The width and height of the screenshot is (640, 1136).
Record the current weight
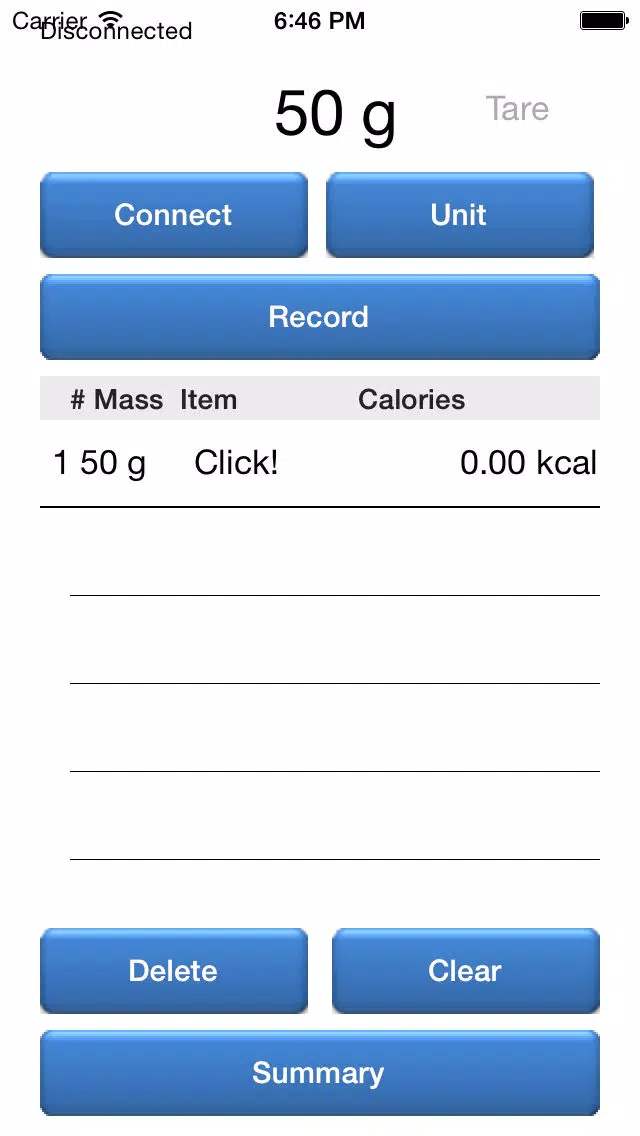coord(320,317)
